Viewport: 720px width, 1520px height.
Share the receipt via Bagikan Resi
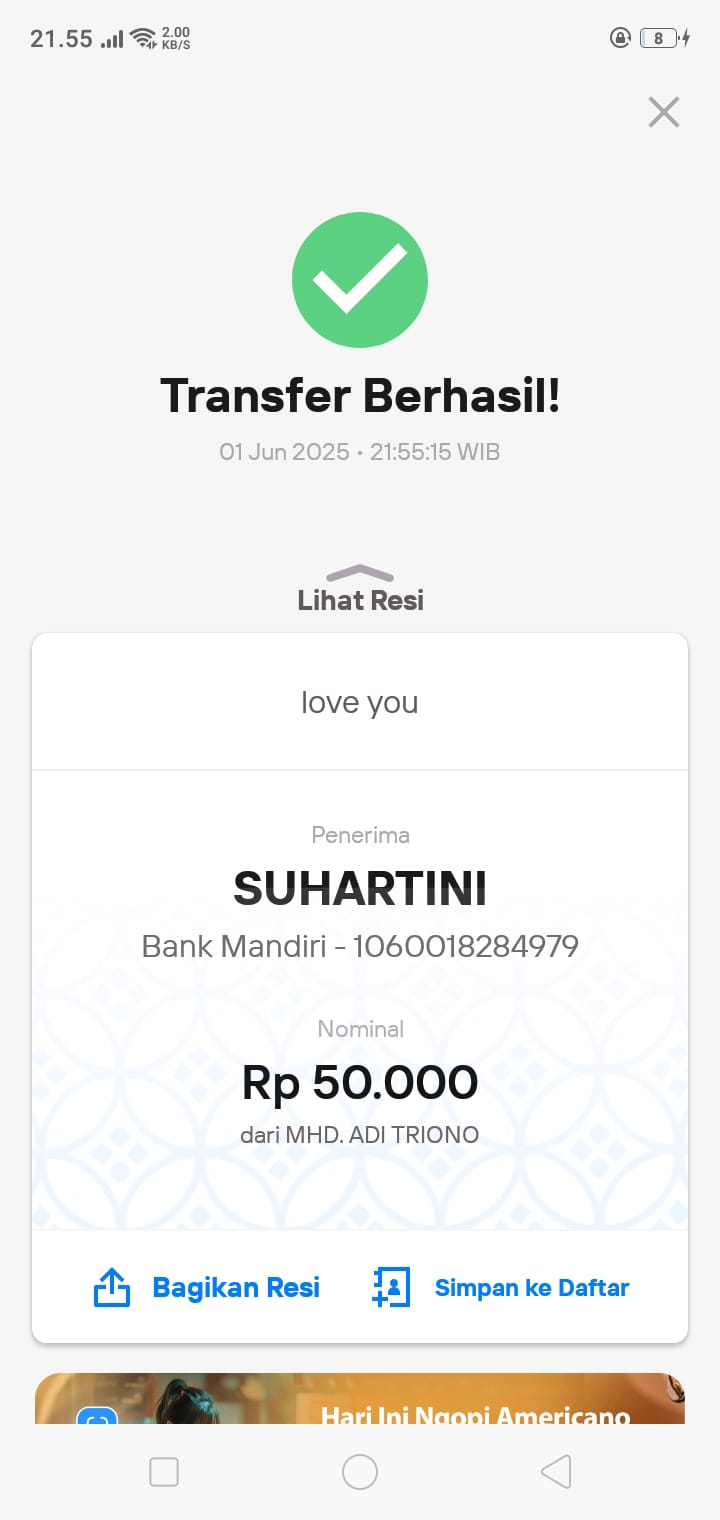[208, 1287]
